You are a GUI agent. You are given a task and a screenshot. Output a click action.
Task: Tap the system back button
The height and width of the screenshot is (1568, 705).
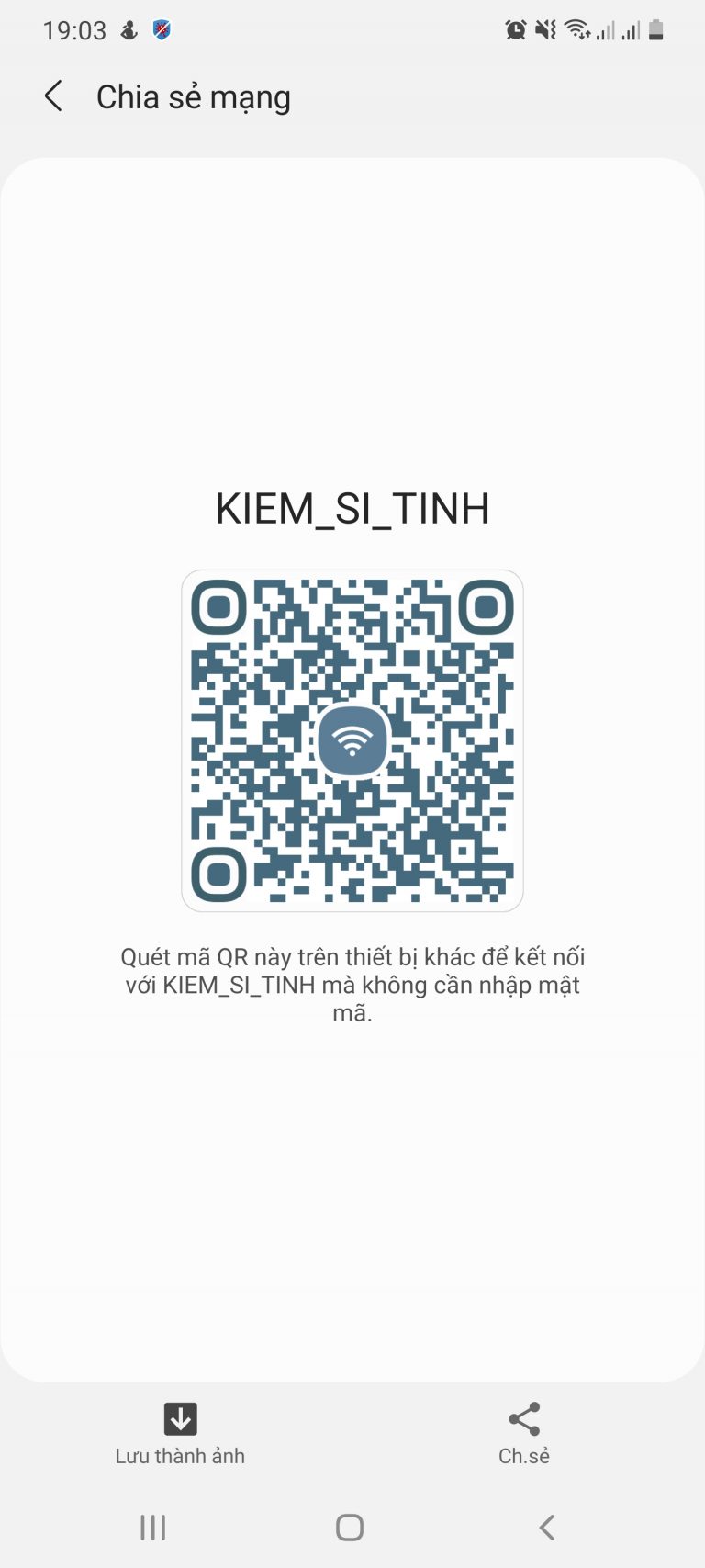pyautogui.click(x=547, y=1528)
